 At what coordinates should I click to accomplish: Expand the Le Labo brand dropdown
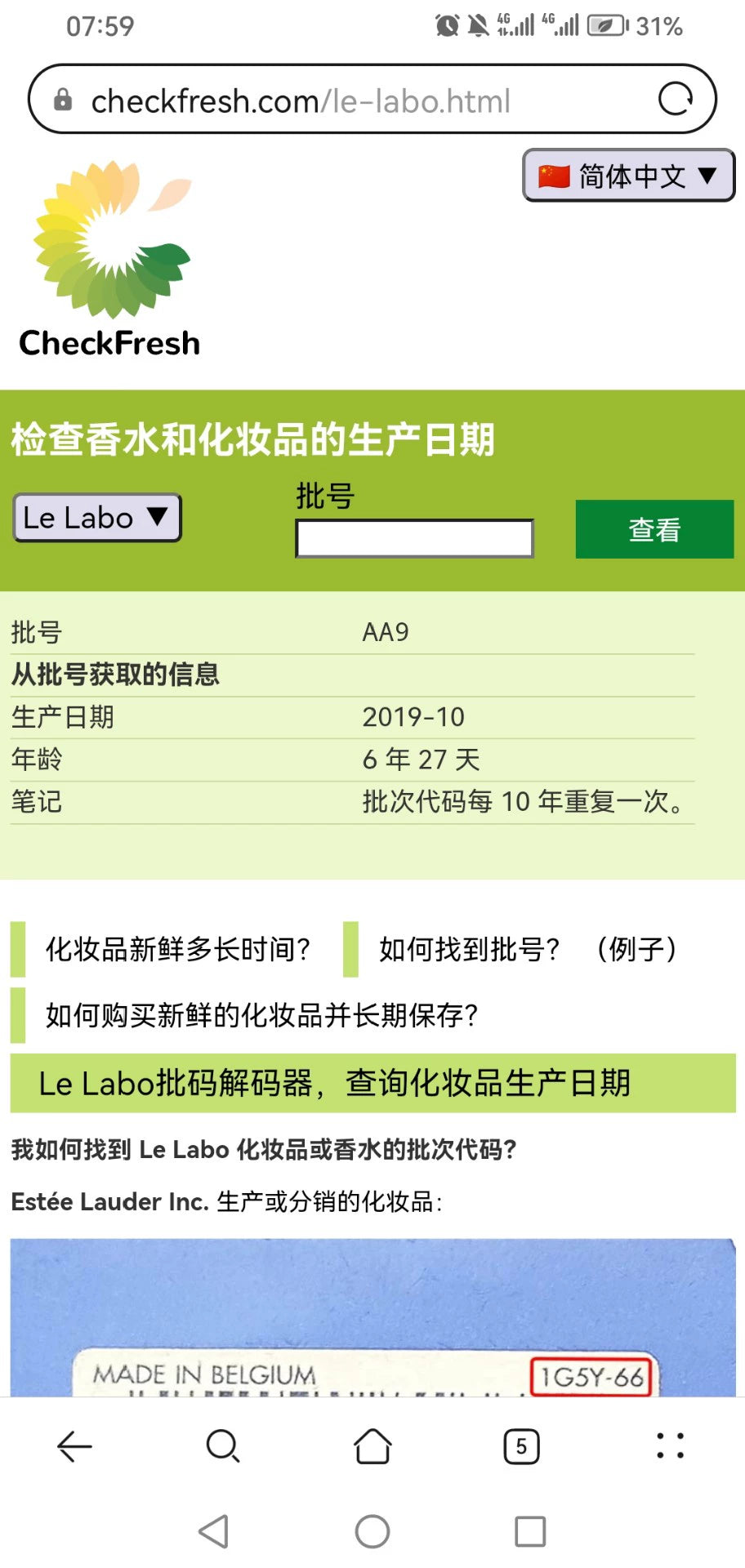97,517
